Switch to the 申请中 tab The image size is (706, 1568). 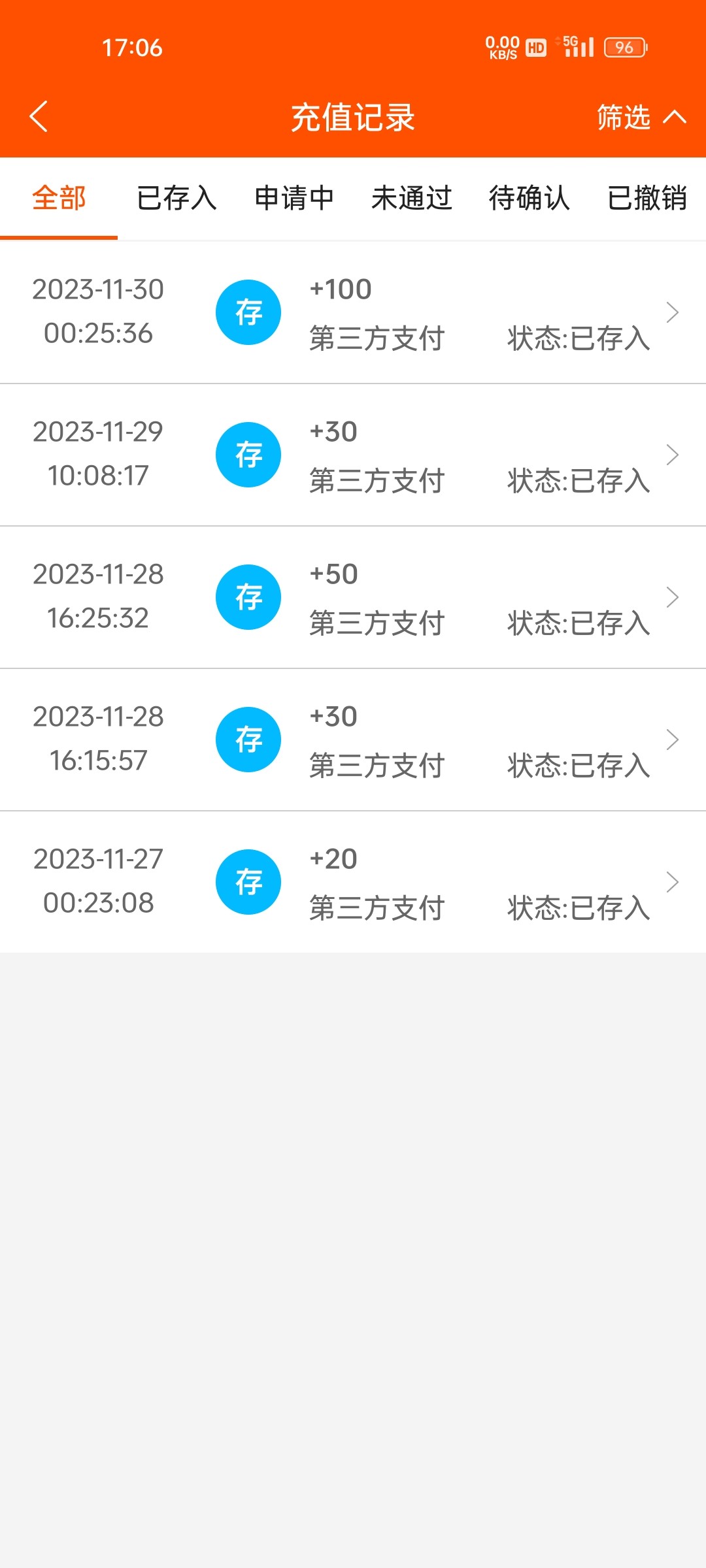295,198
